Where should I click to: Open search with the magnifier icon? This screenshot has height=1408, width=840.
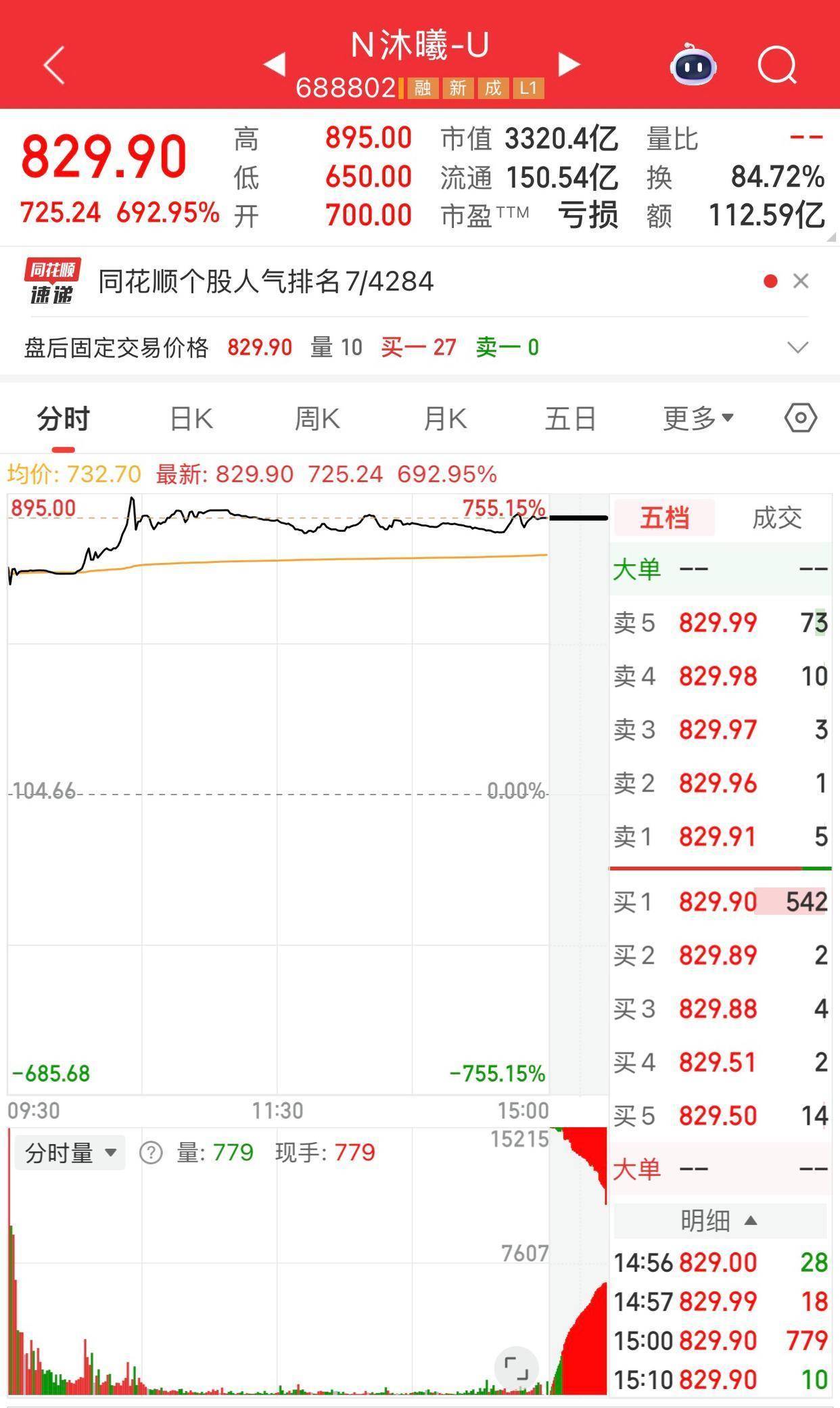pos(776,65)
